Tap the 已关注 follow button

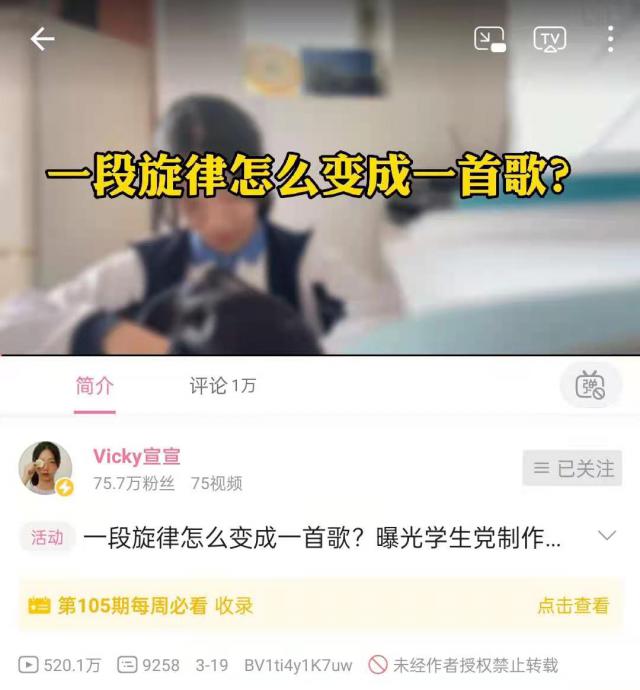[x=572, y=468]
